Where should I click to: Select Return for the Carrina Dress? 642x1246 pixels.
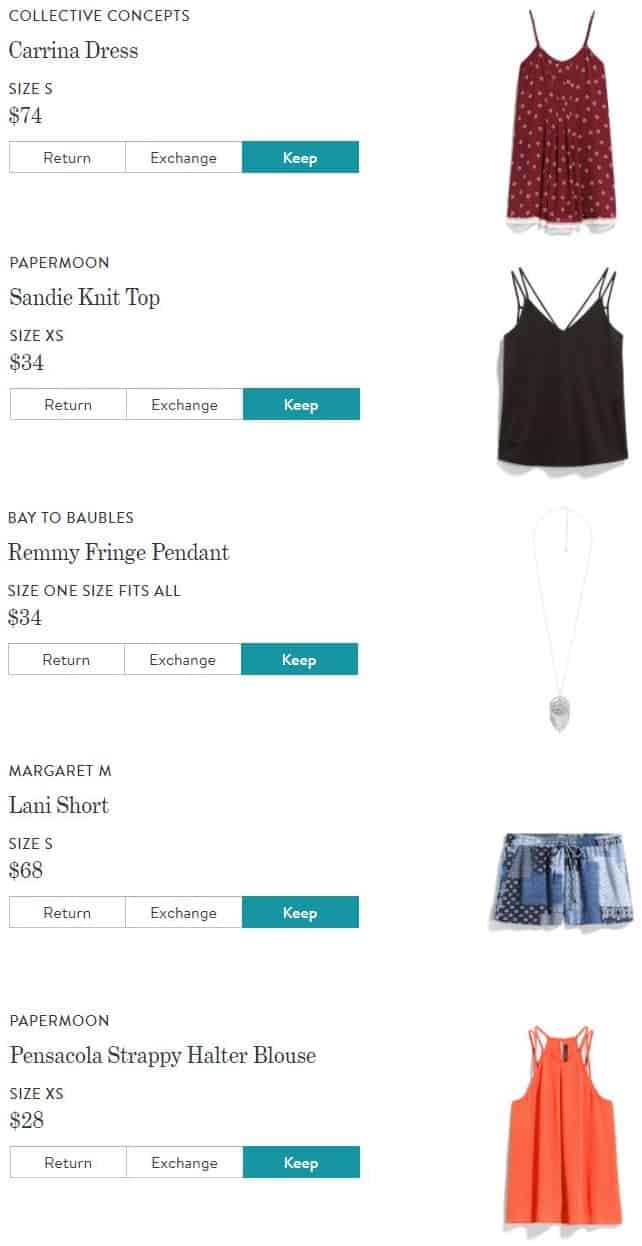[67, 157]
